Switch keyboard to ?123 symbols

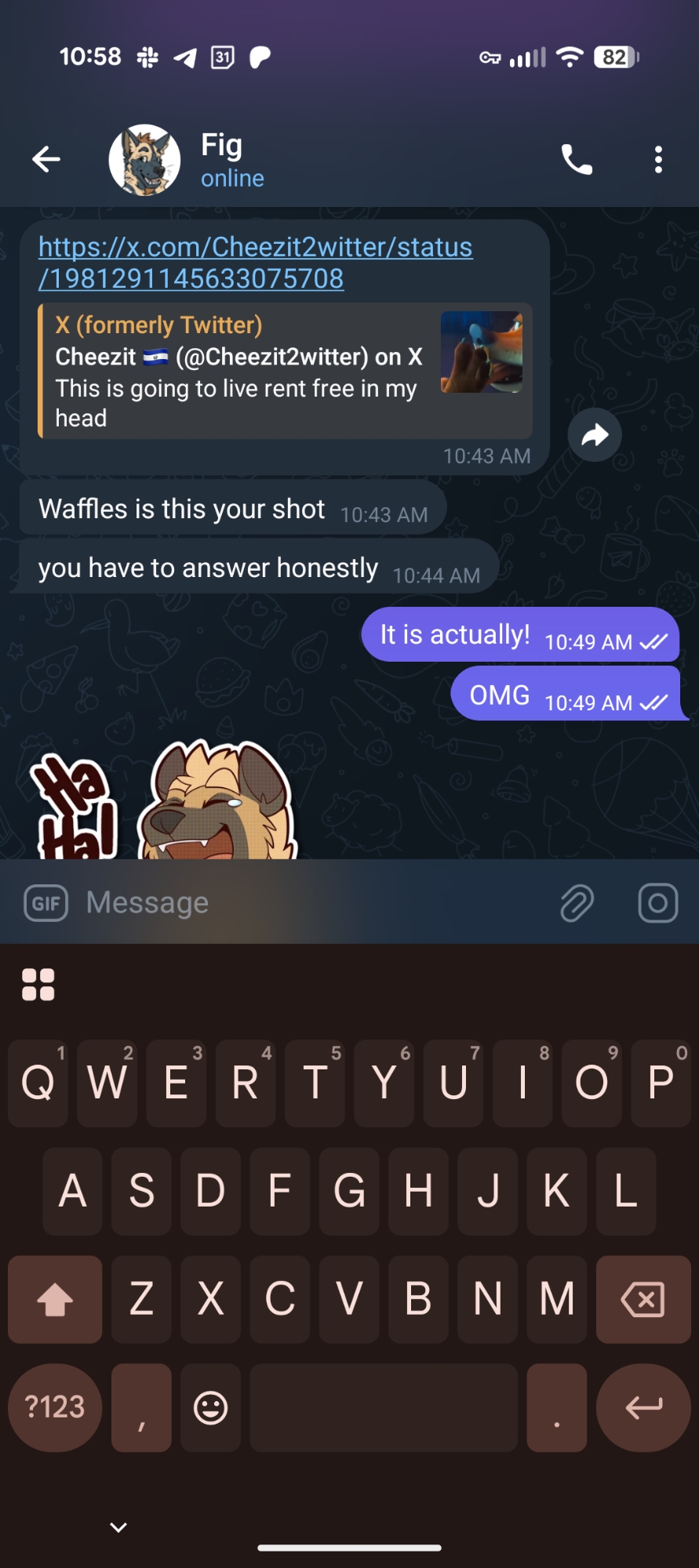point(55,1407)
